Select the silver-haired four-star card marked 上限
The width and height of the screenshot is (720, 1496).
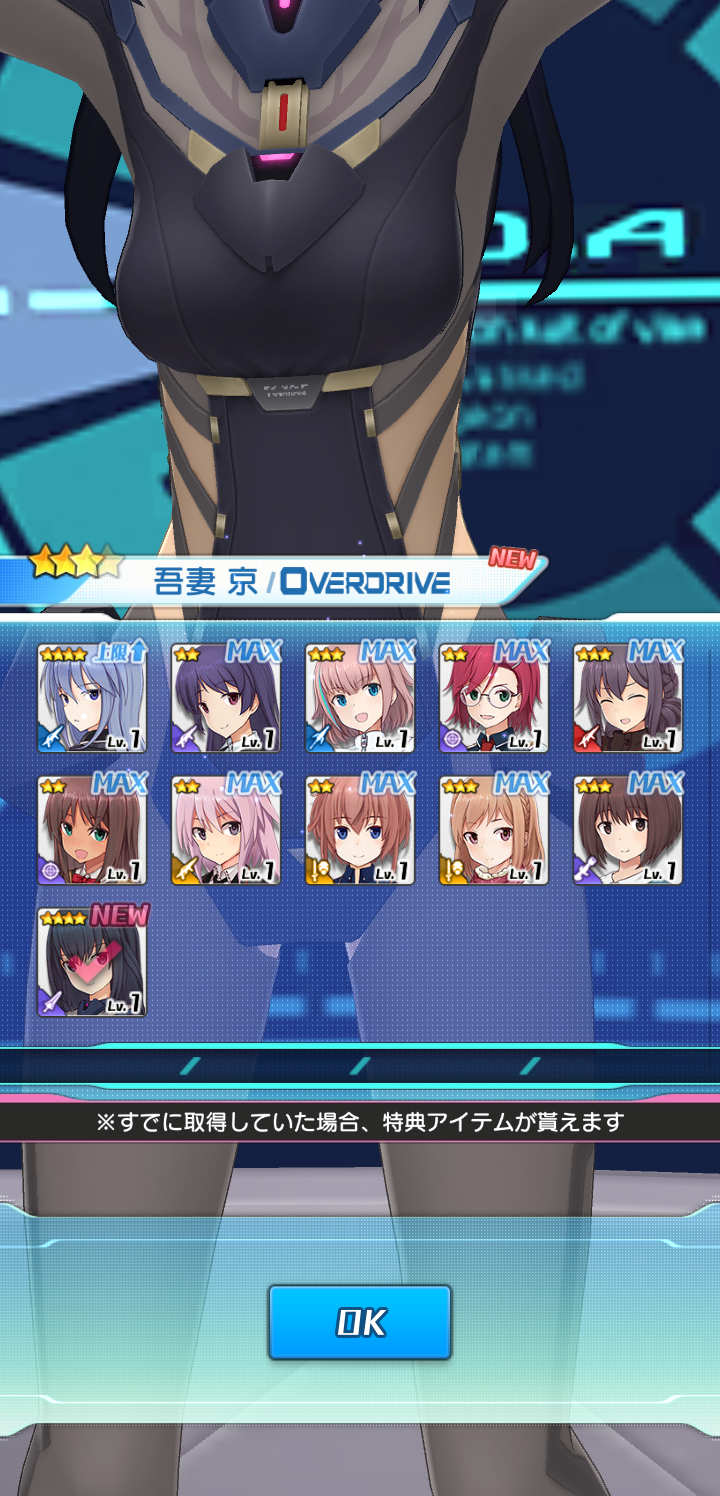(93, 698)
